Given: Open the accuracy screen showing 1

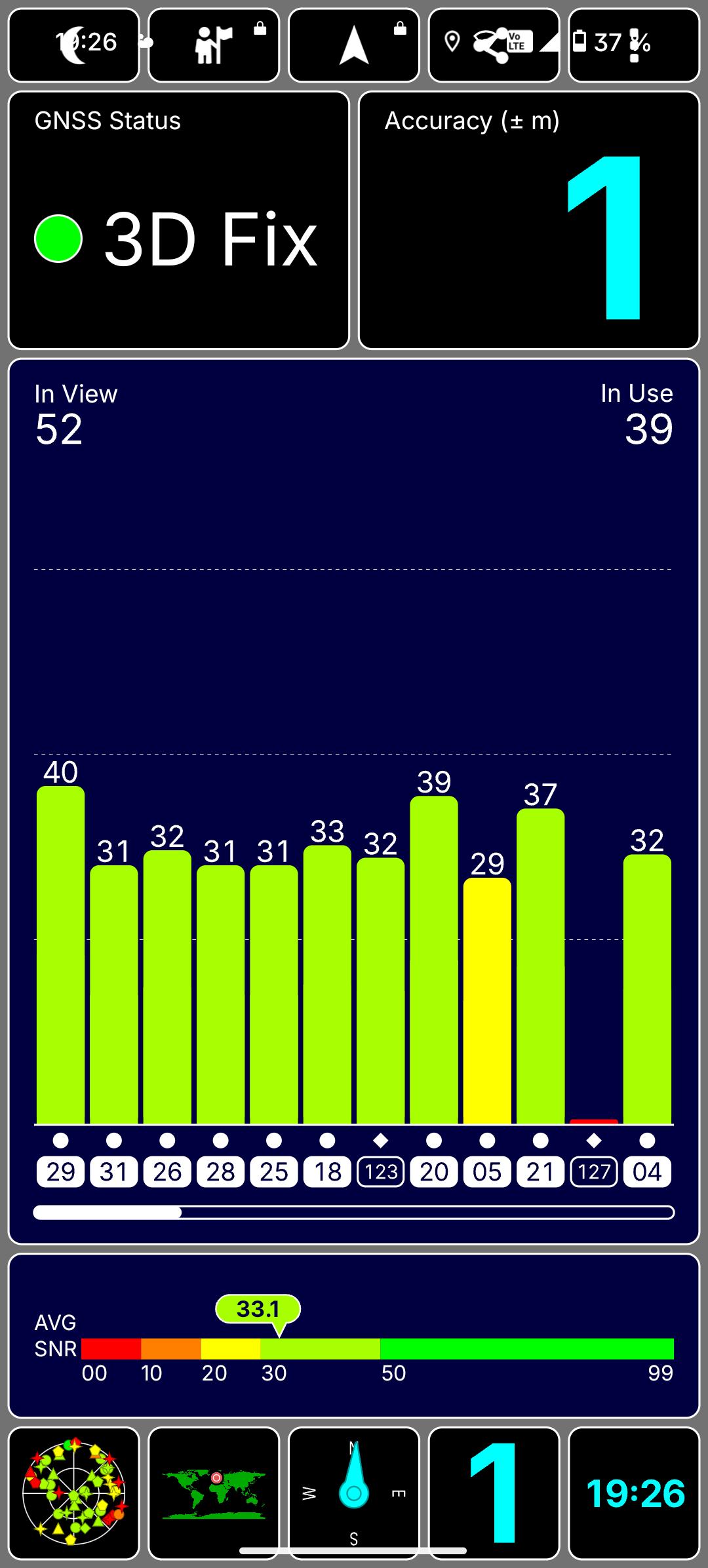Looking at the screenshot, I should click(x=494, y=1493).
